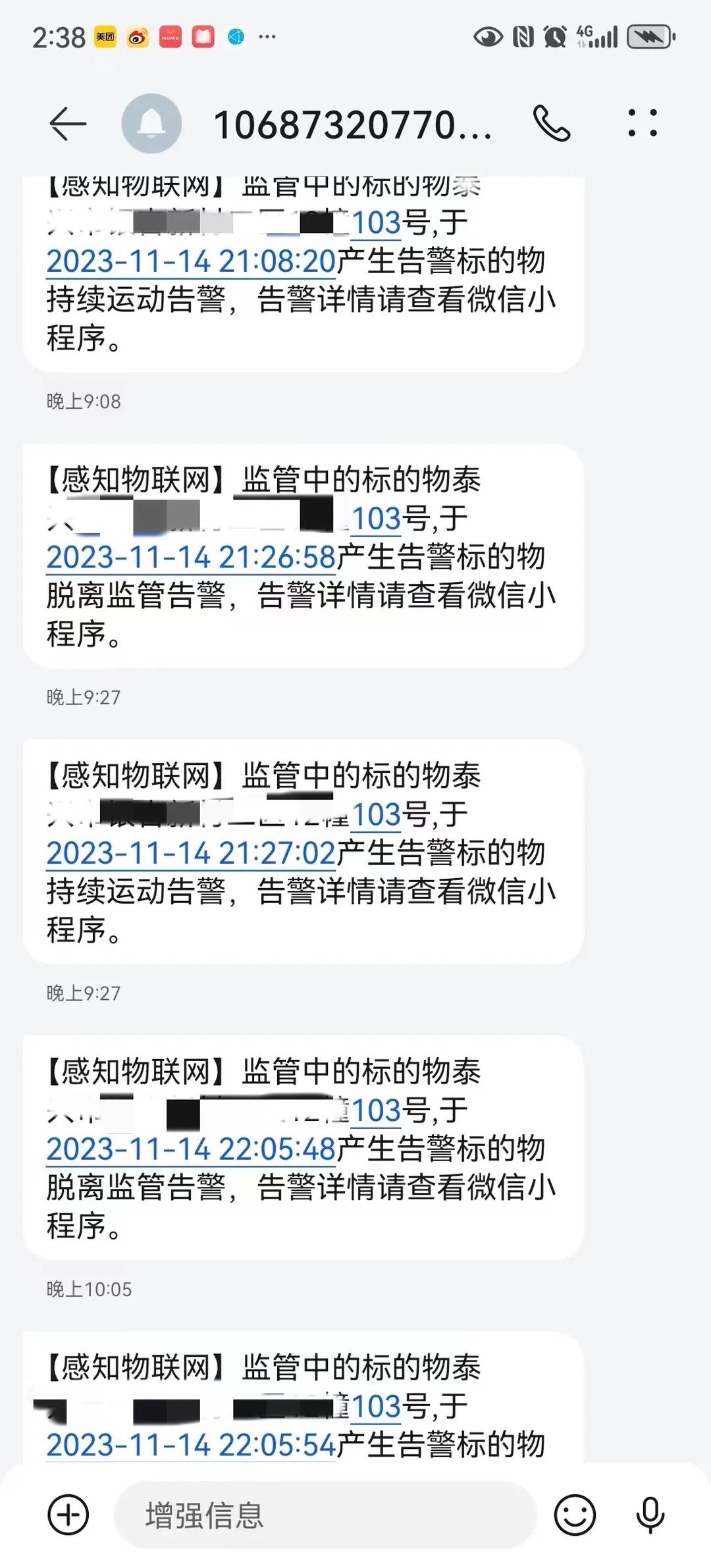The height and width of the screenshot is (1568, 711).
Task: Open the 2023-11-14 22:05:48 date link
Action: (x=191, y=1149)
